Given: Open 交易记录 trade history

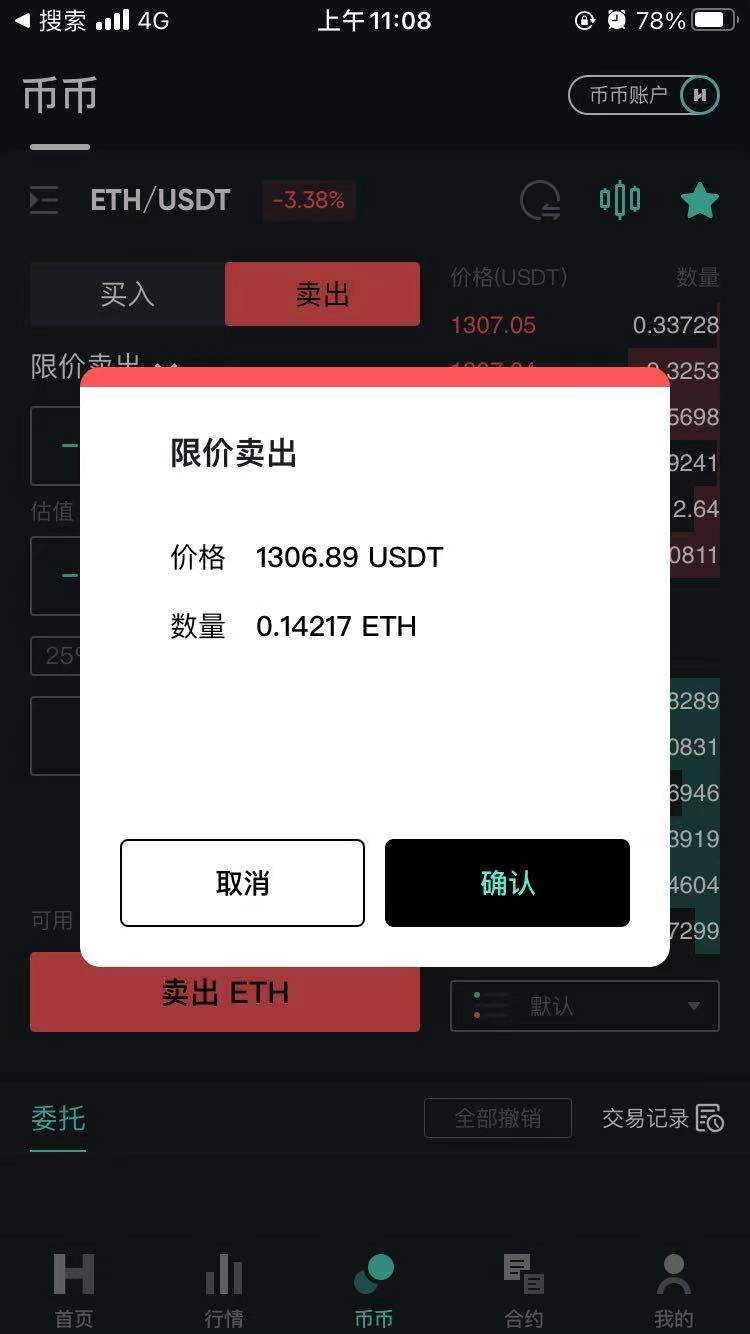Looking at the screenshot, I should click(663, 1118).
